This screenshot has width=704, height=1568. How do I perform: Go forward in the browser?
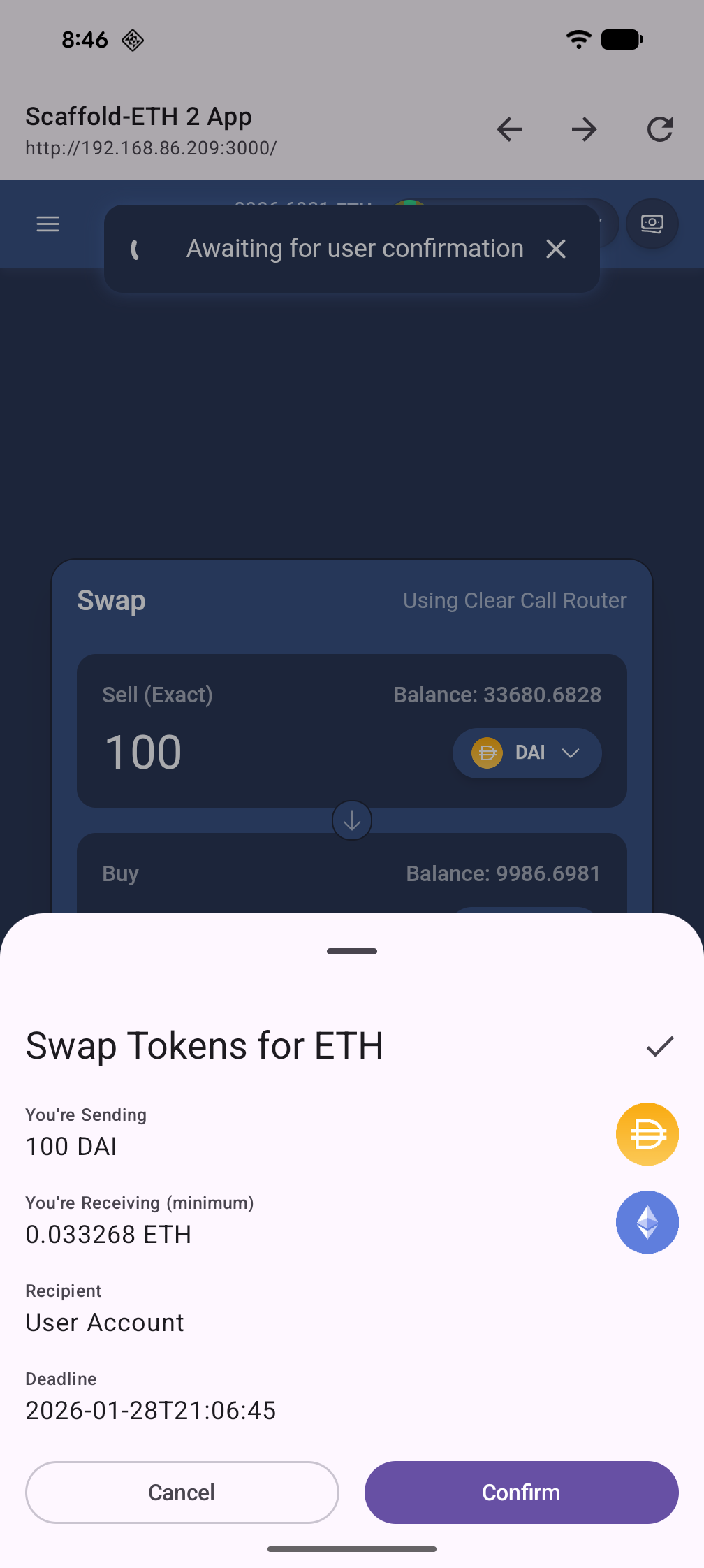click(584, 129)
